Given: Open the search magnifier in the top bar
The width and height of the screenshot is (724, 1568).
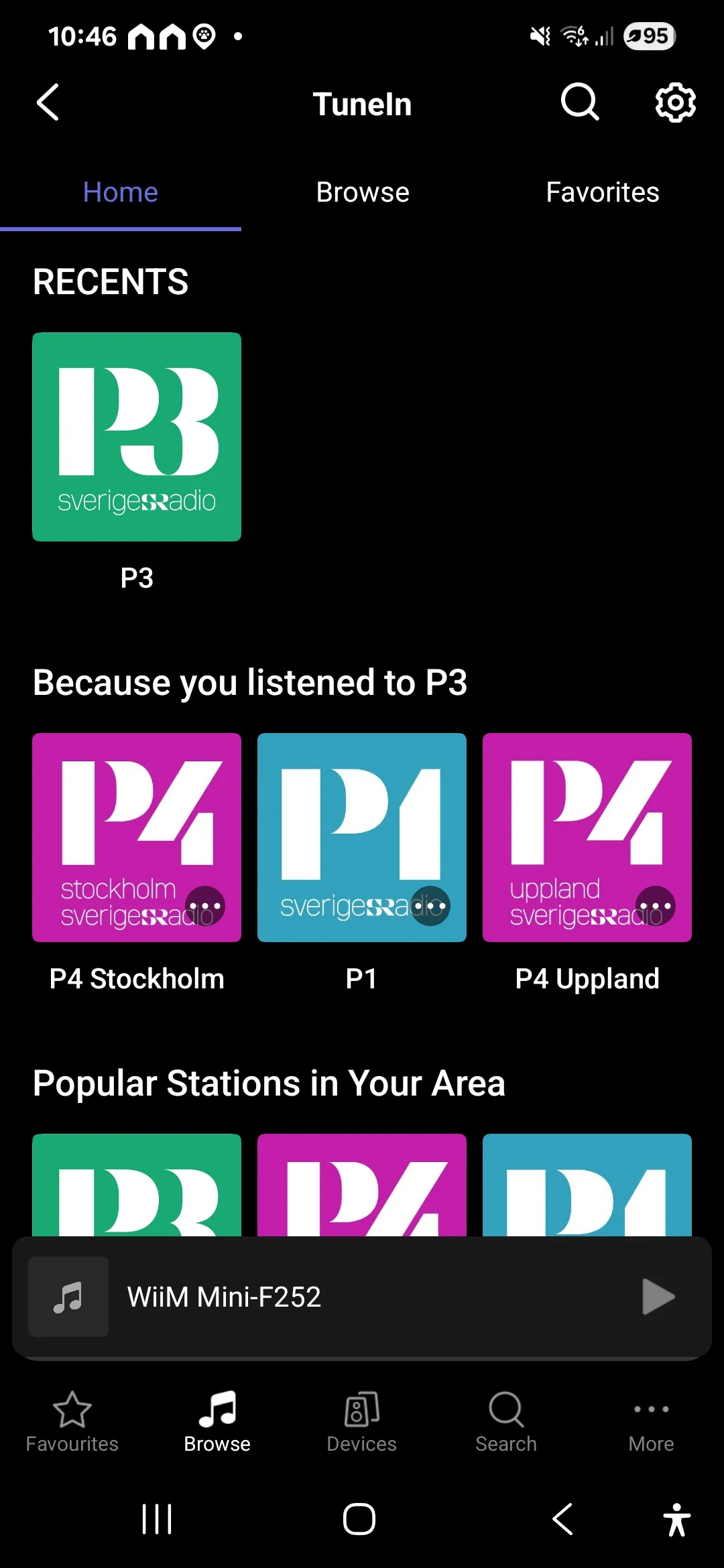Looking at the screenshot, I should click(579, 103).
